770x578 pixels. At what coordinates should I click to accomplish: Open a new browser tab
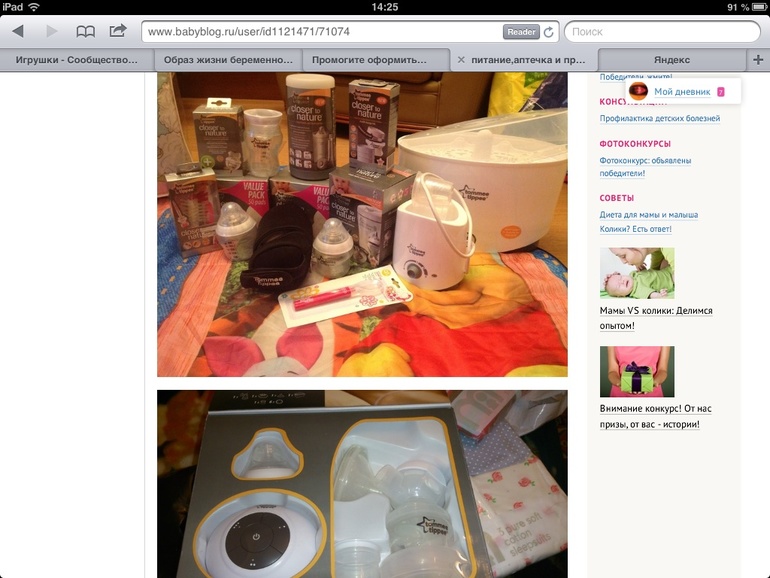coord(759,60)
